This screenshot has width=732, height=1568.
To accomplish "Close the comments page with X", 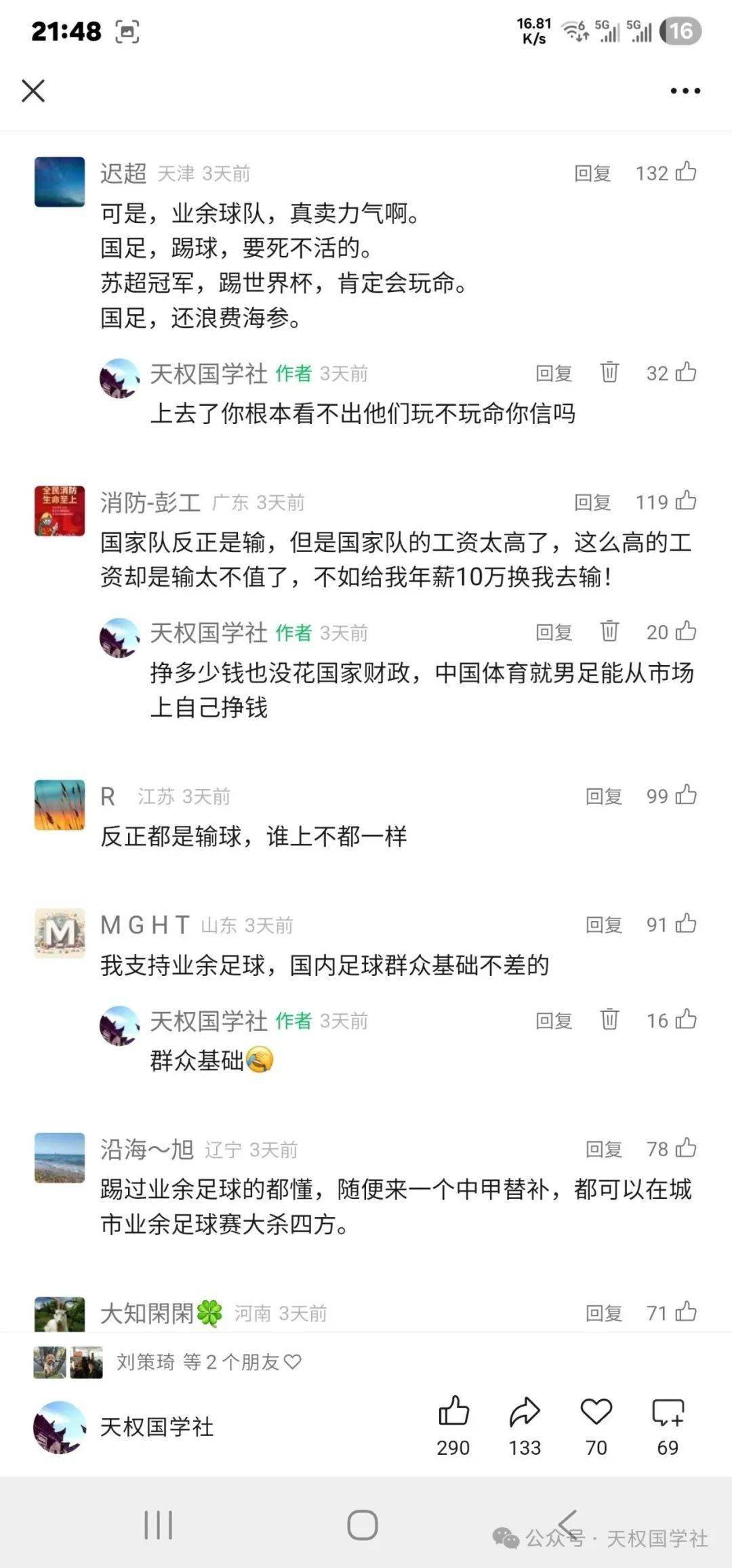I will coord(33,90).
